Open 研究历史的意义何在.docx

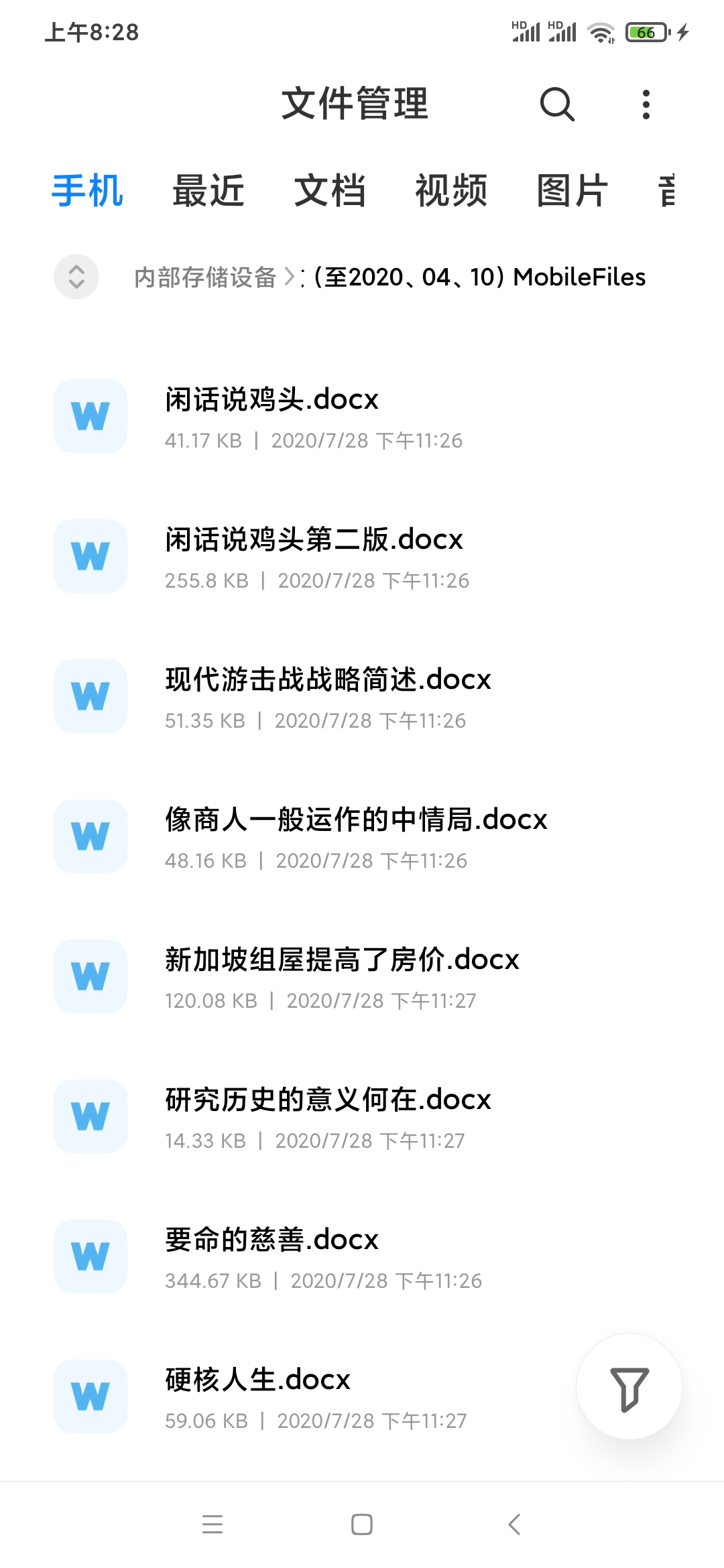tap(328, 1116)
